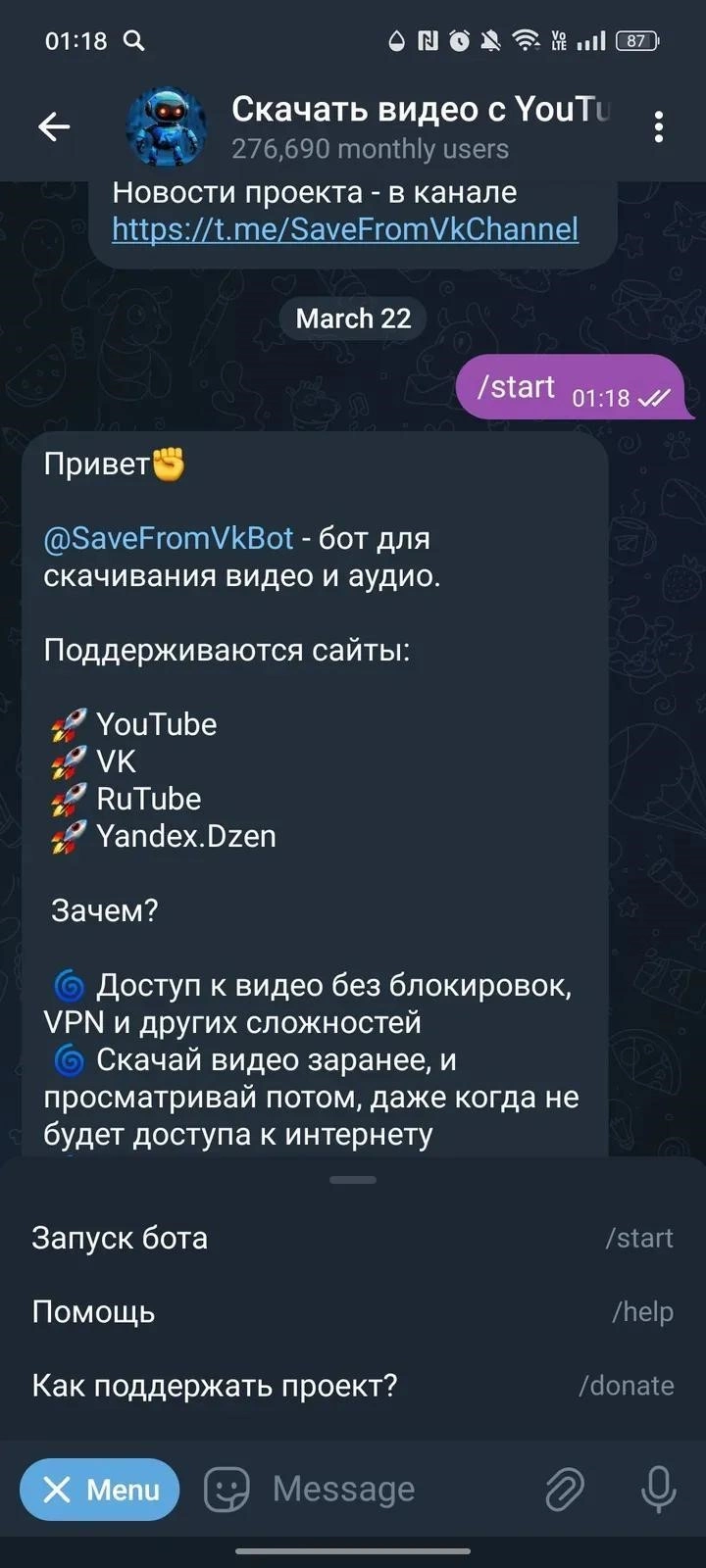The width and height of the screenshot is (706, 1568).
Task: Tap the @SaveFromVkBot mention
Action: (169, 538)
